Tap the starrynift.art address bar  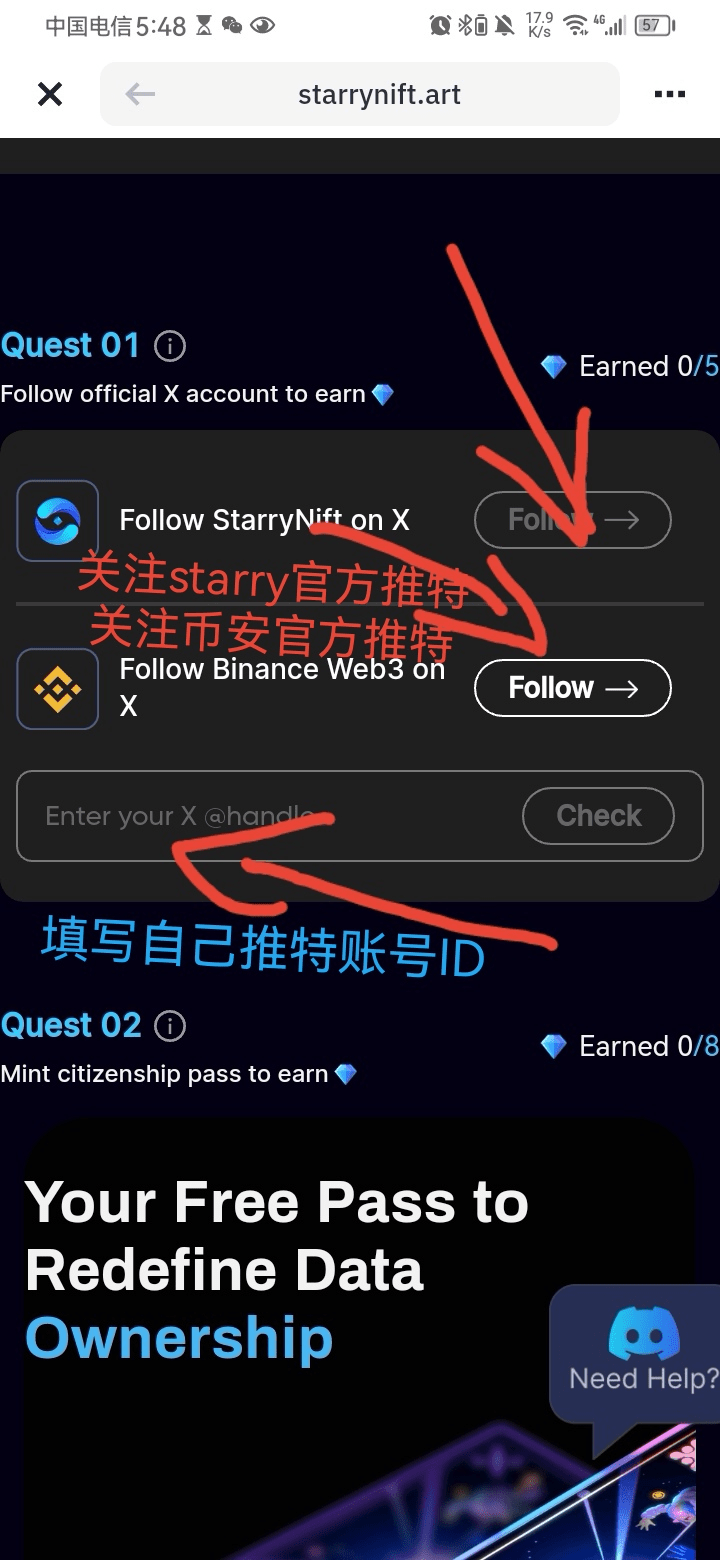(380, 95)
